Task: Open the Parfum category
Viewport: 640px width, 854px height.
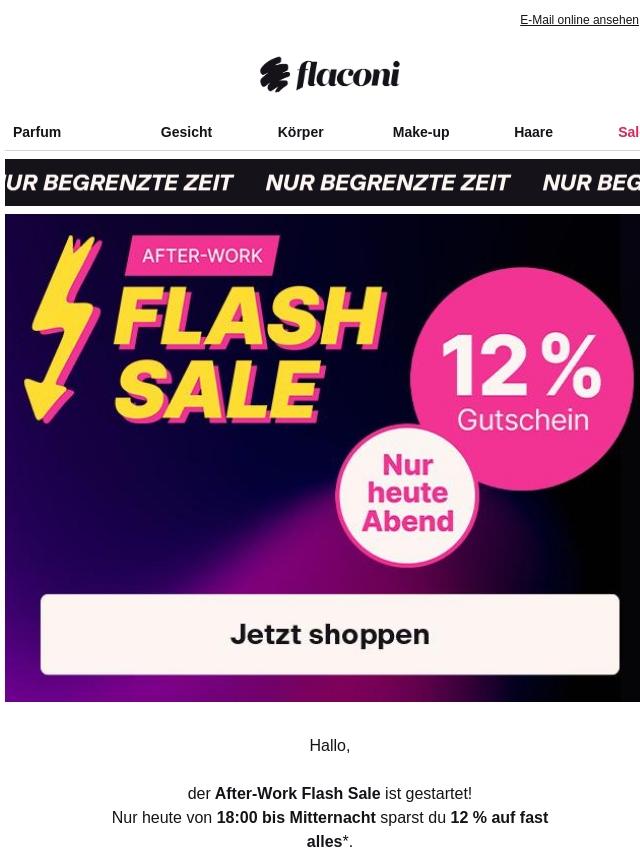Action: coord(37,132)
